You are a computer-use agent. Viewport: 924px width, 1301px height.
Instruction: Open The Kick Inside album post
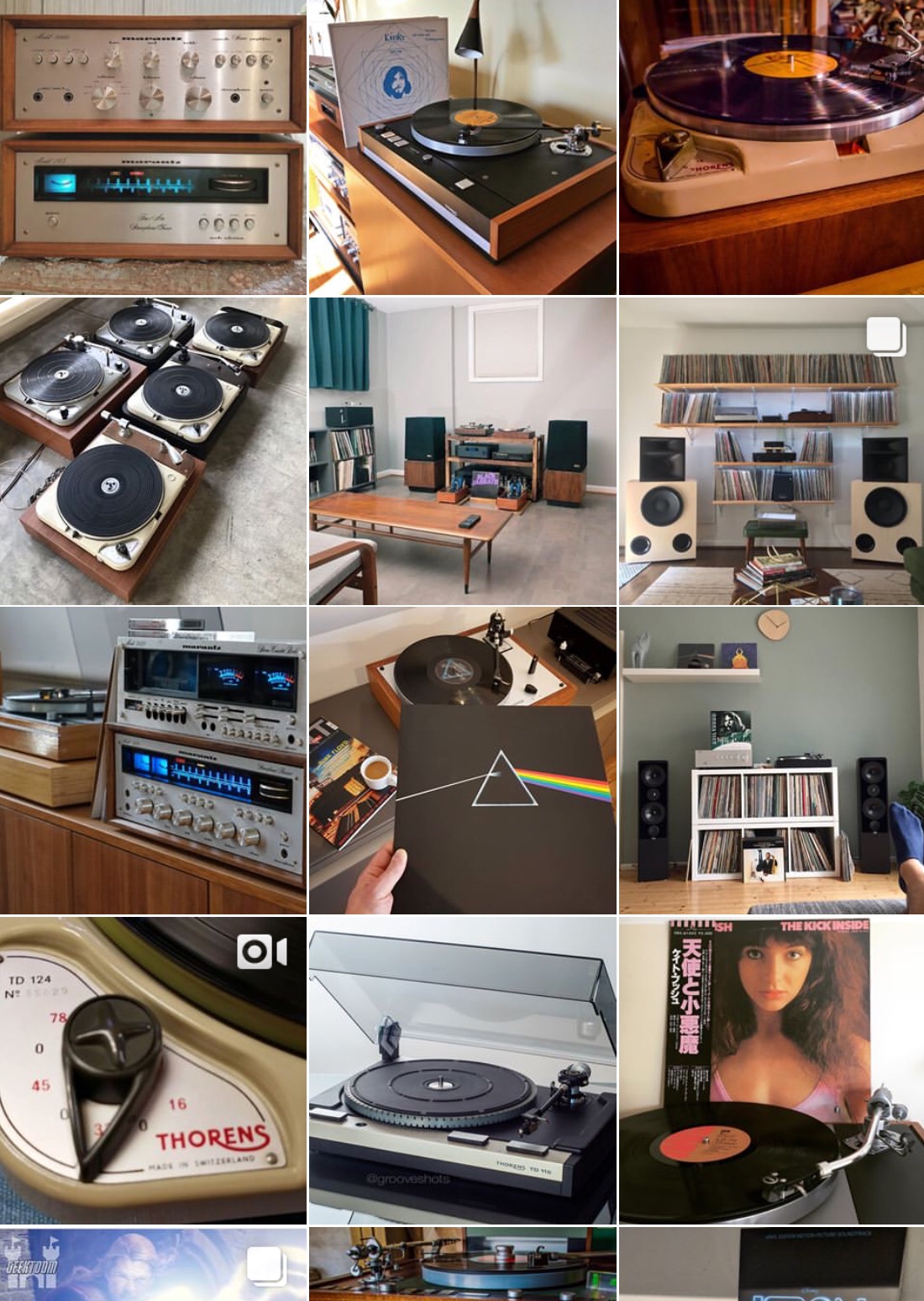pyautogui.click(x=771, y=1070)
